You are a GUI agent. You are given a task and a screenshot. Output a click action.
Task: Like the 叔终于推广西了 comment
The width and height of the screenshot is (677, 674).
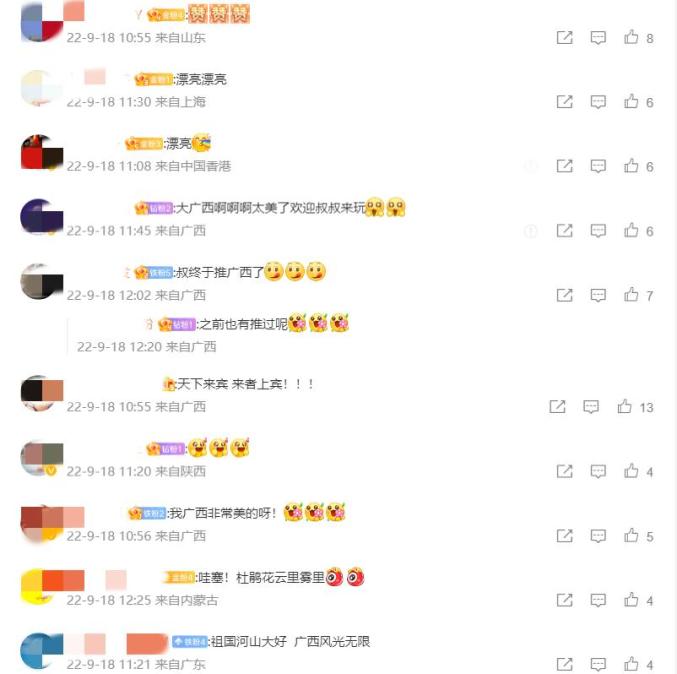click(631, 294)
